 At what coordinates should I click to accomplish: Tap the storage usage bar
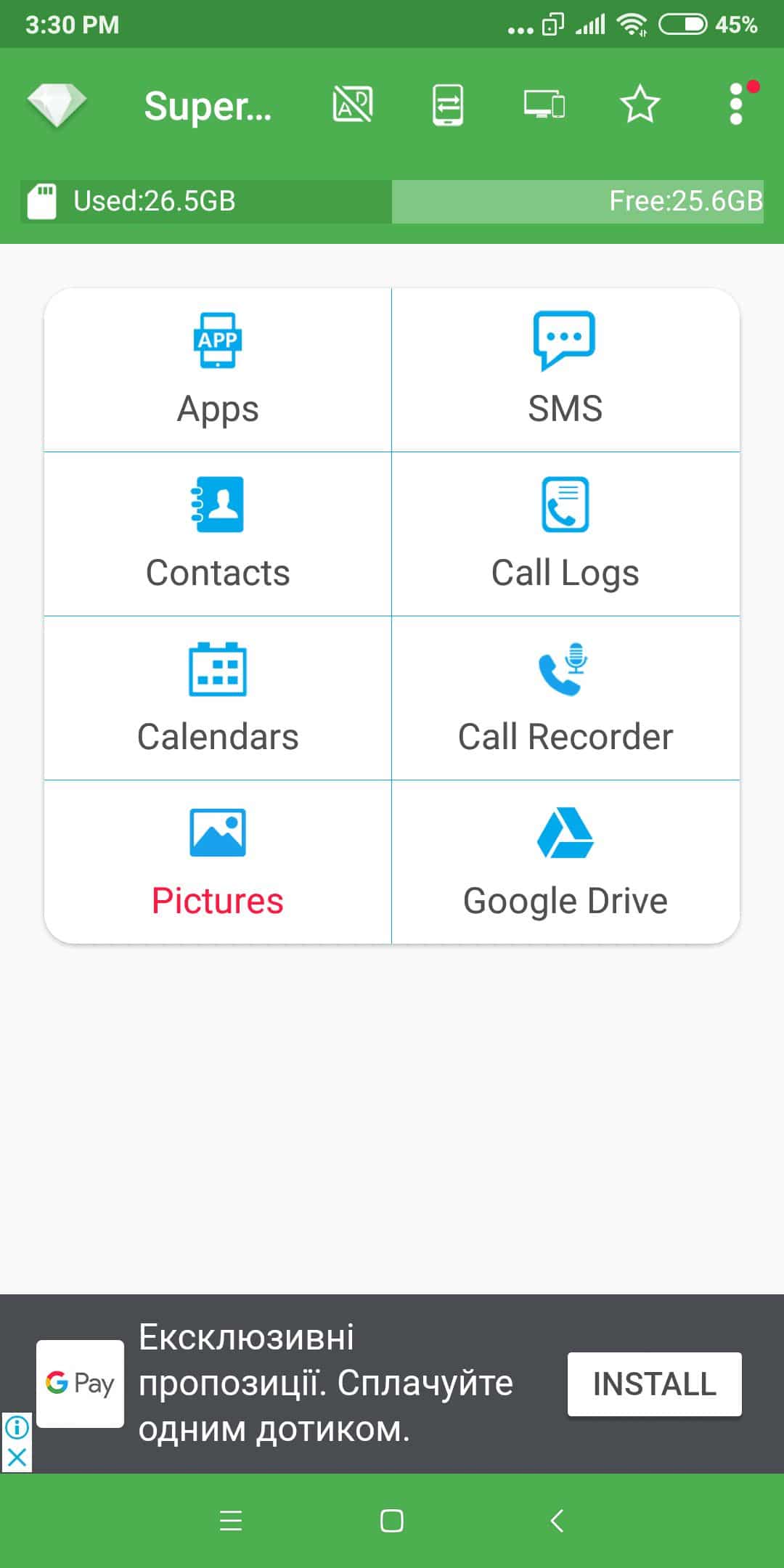point(392,201)
